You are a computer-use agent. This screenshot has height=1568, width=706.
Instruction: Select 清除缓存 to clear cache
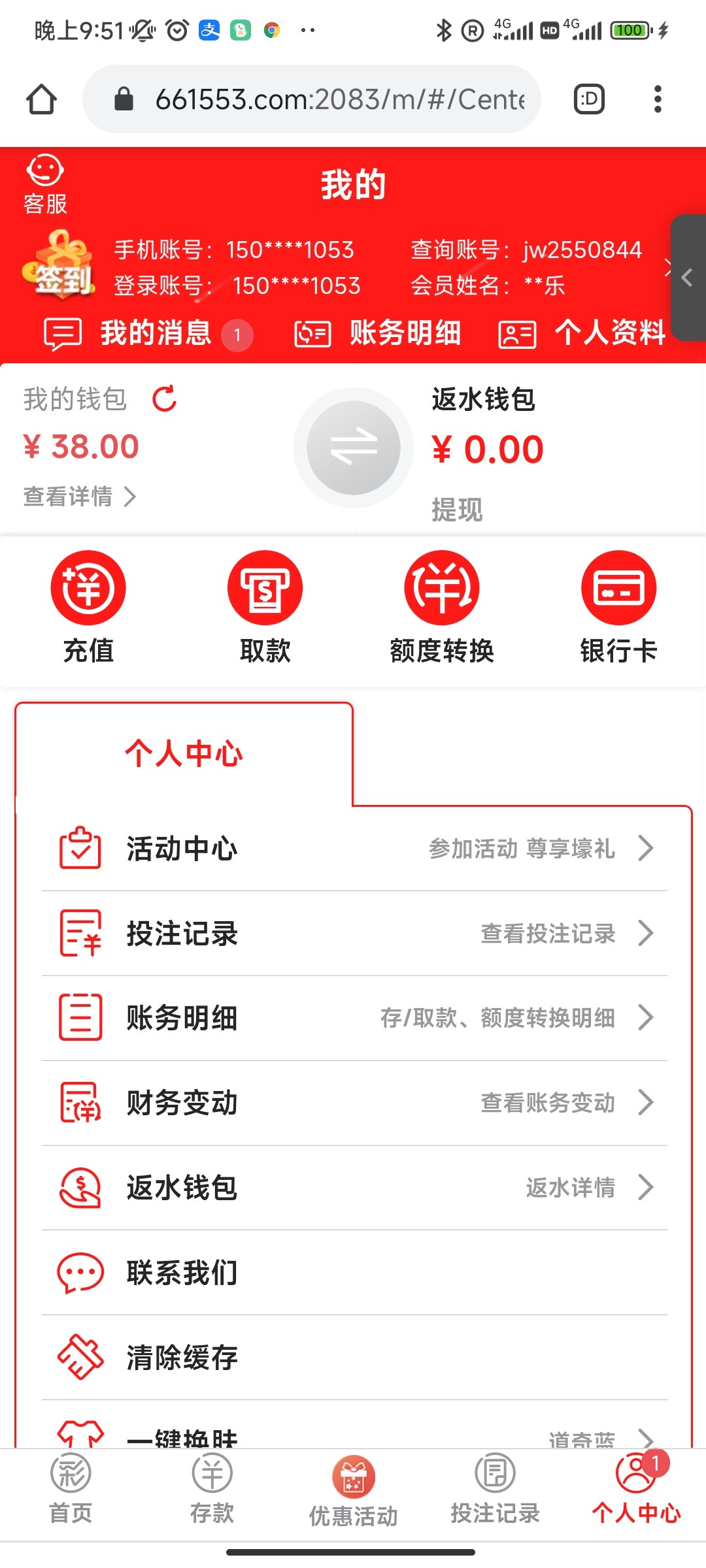[354, 1358]
